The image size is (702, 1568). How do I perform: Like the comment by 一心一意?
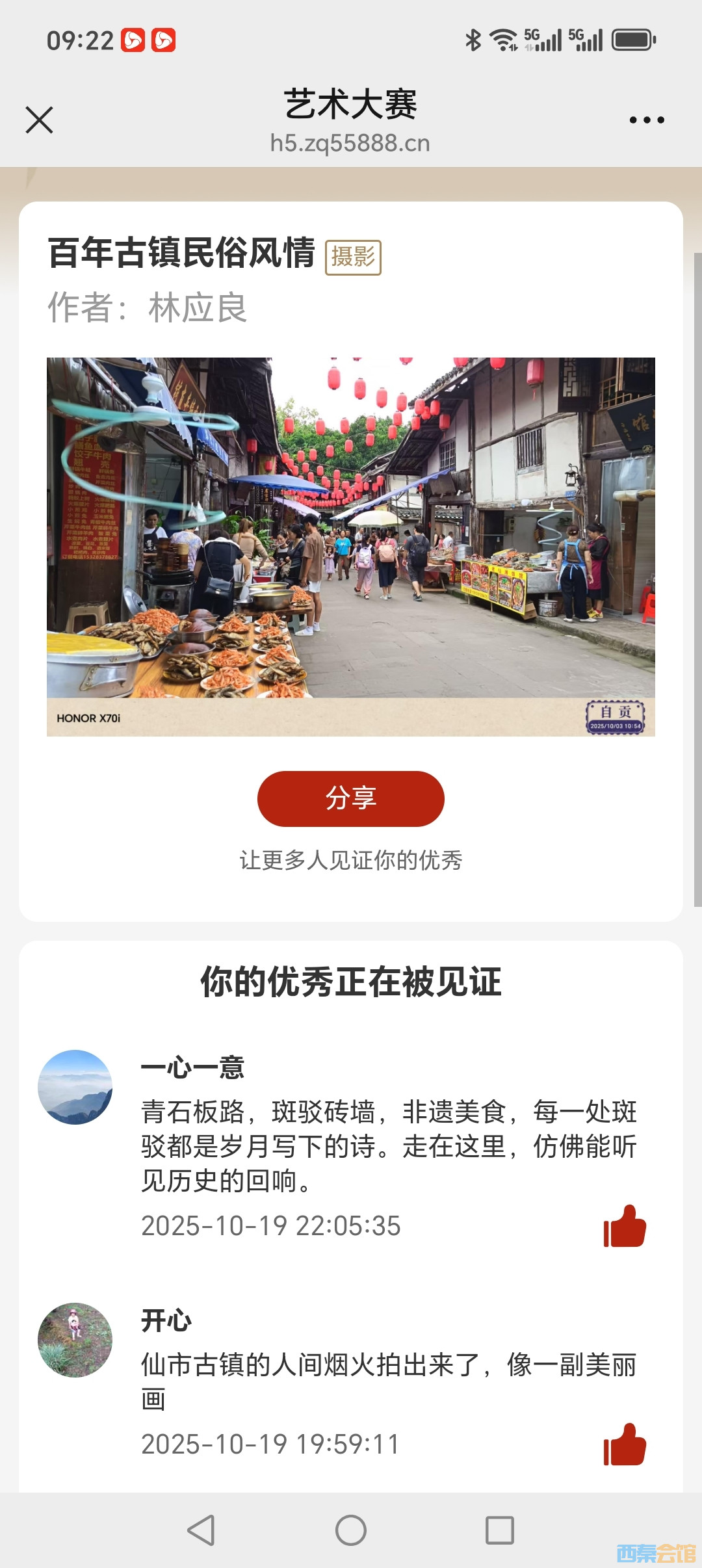coord(625,1226)
